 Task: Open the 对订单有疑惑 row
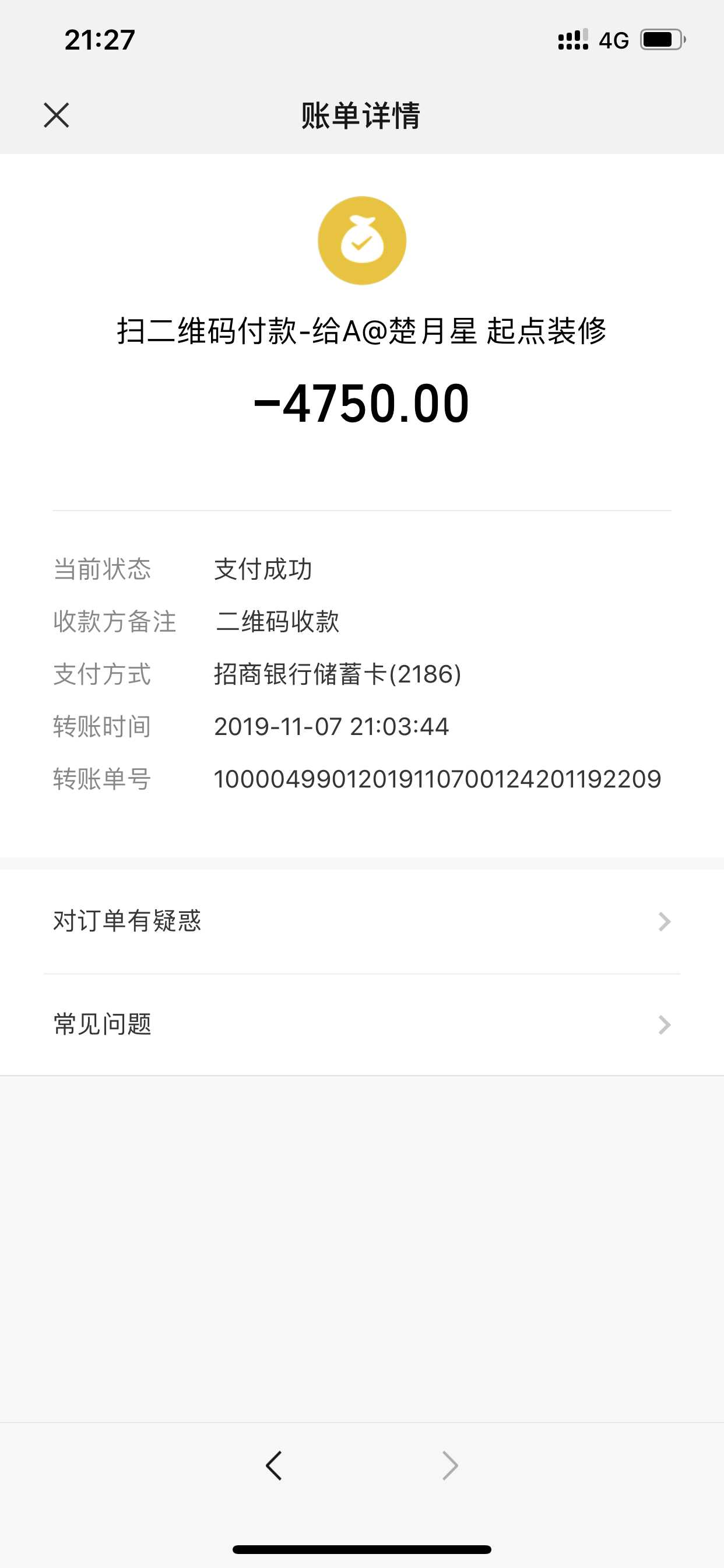click(361, 921)
